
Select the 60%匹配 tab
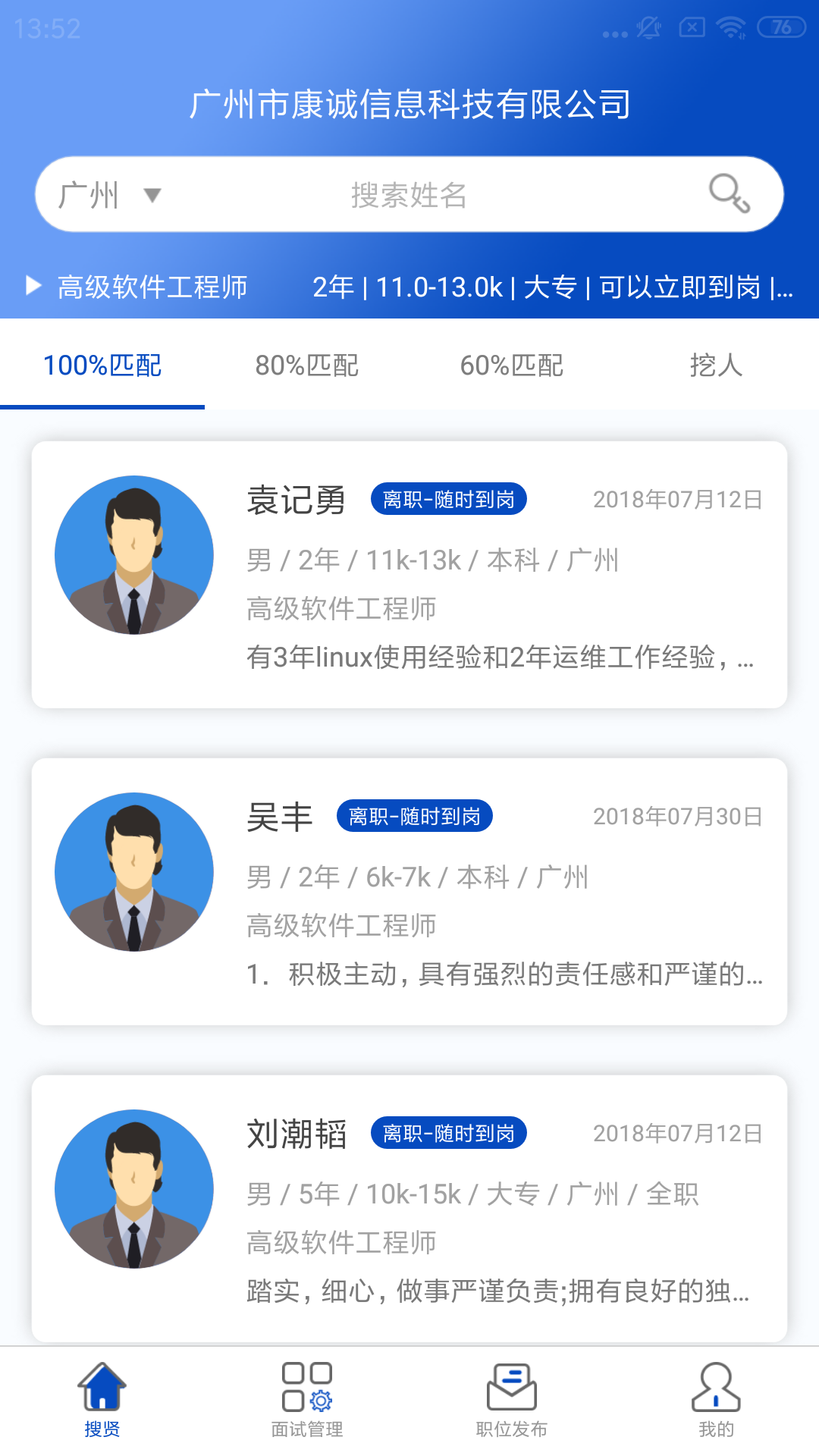point(512,366)
